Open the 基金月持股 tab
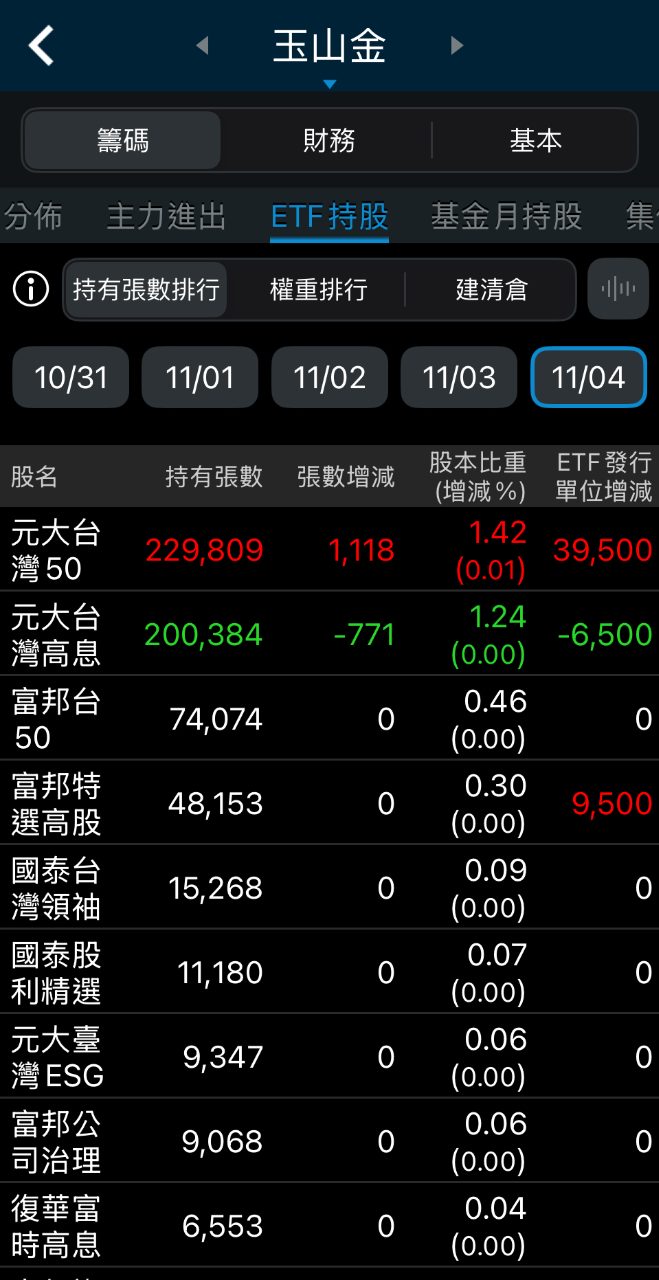This screenshot has width=659, height=1280. [506, 217]
